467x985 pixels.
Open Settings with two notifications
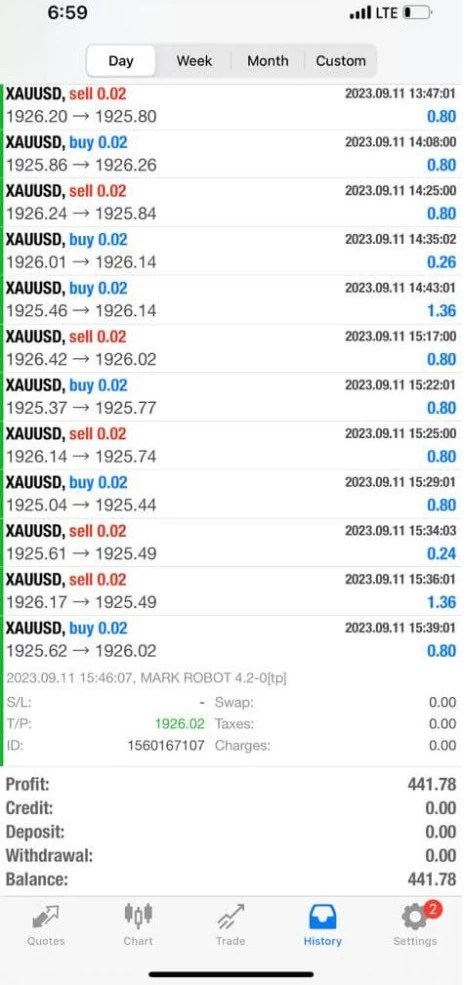pos(415,925)
